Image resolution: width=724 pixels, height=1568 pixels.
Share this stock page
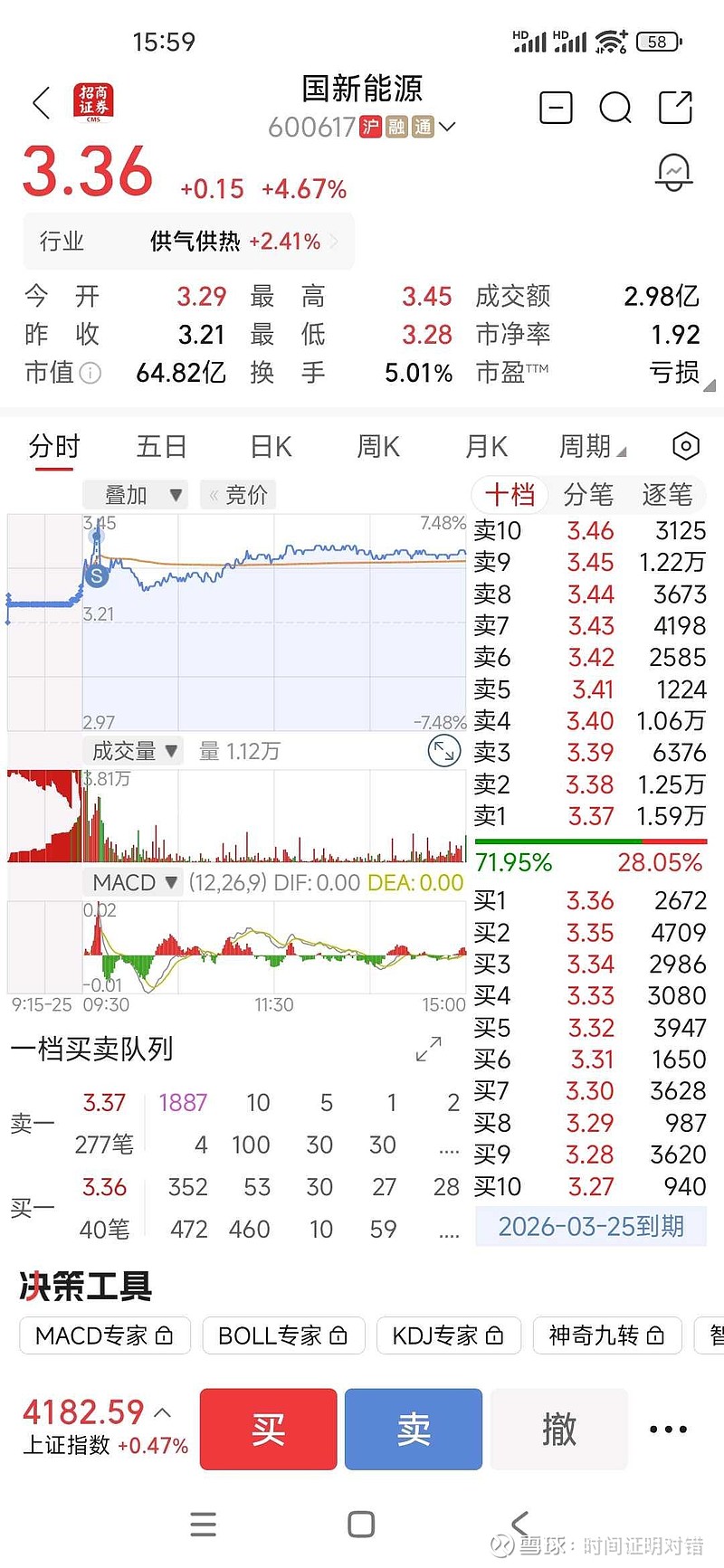click(675, 108)
